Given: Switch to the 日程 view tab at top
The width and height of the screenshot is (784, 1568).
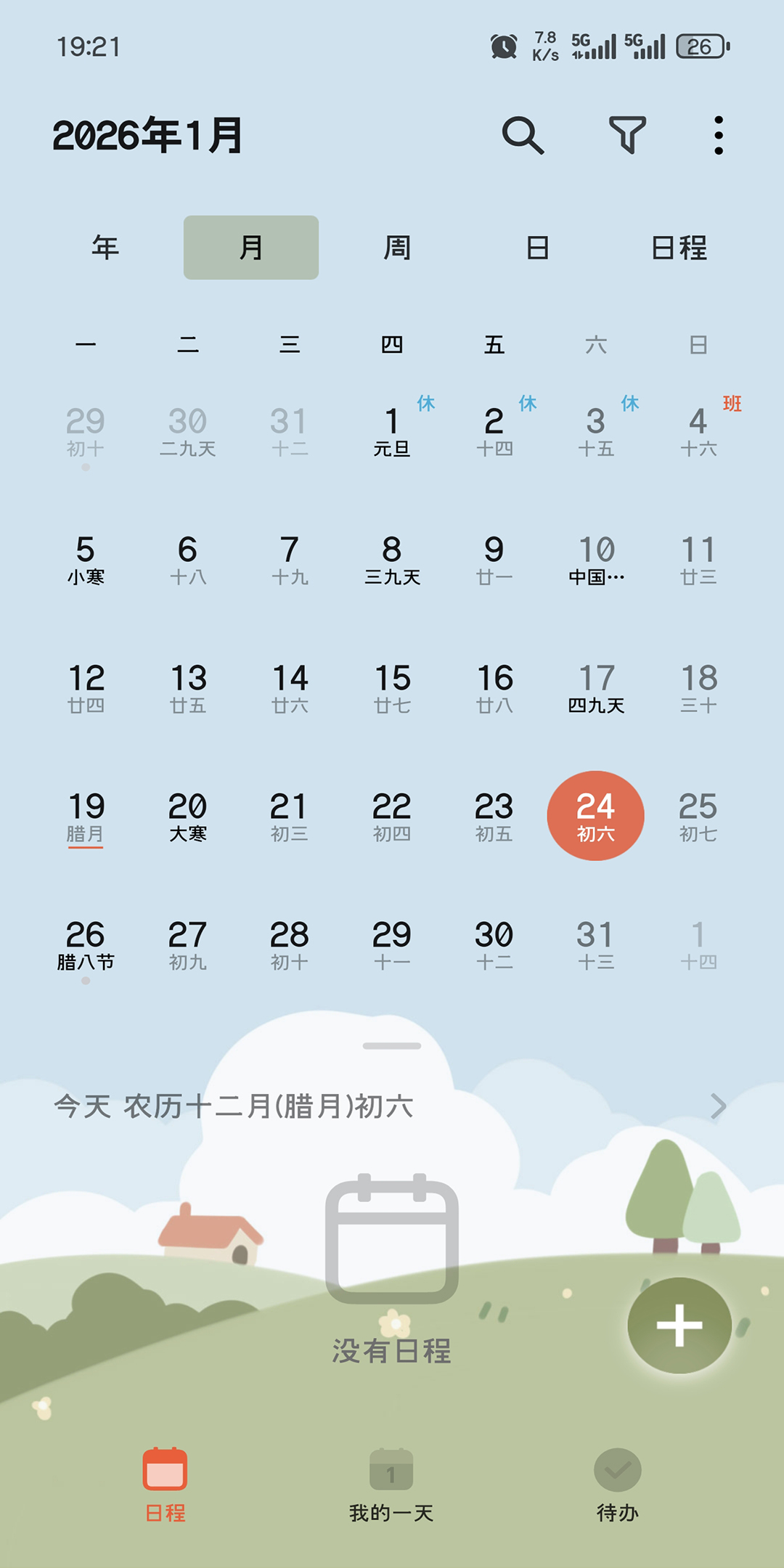Looking at the screenshot, I should [x=679, y=248].
